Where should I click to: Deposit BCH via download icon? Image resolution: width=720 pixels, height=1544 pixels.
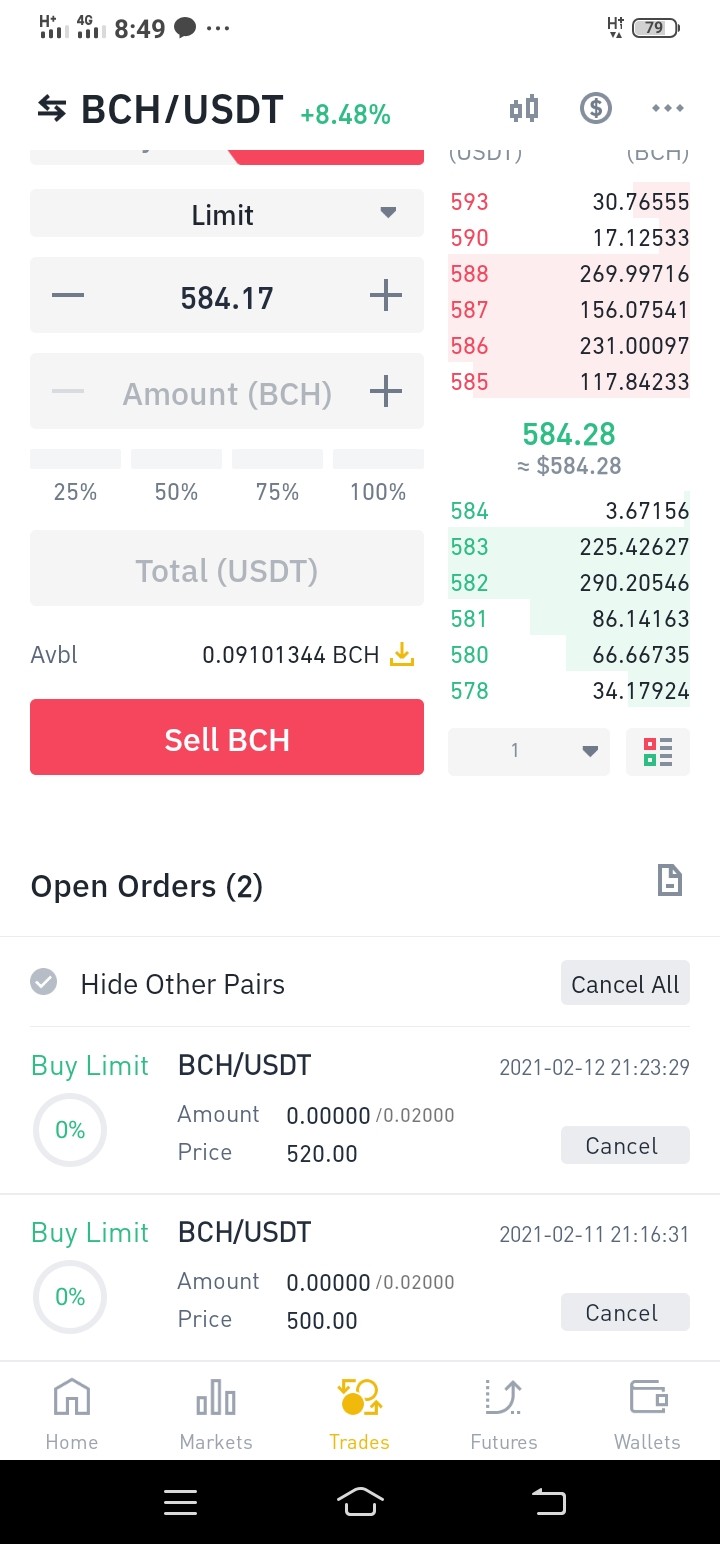click(401, 655)
